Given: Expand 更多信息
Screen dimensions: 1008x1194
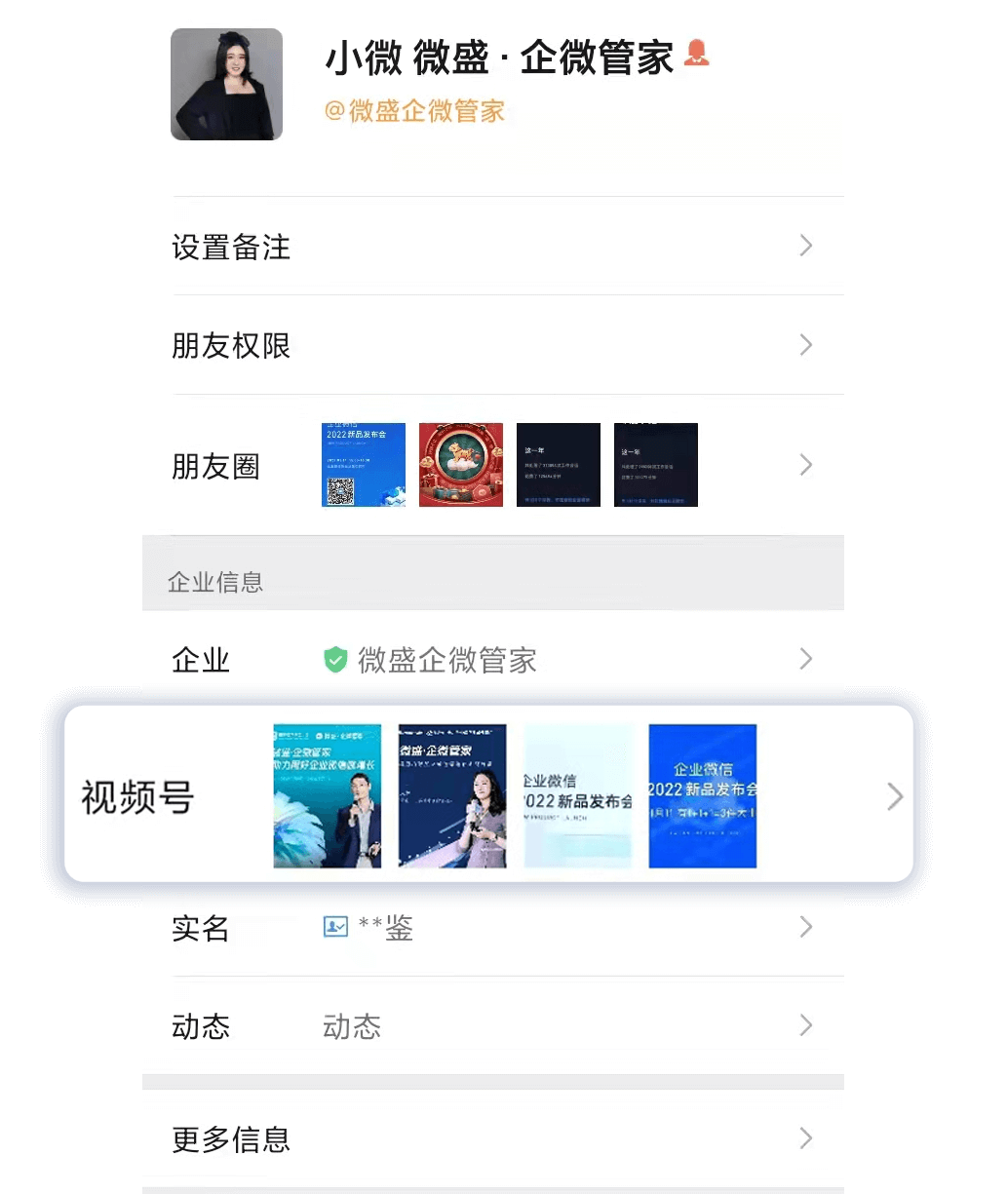Looking at the screenshot, I should coord(492,1137).
